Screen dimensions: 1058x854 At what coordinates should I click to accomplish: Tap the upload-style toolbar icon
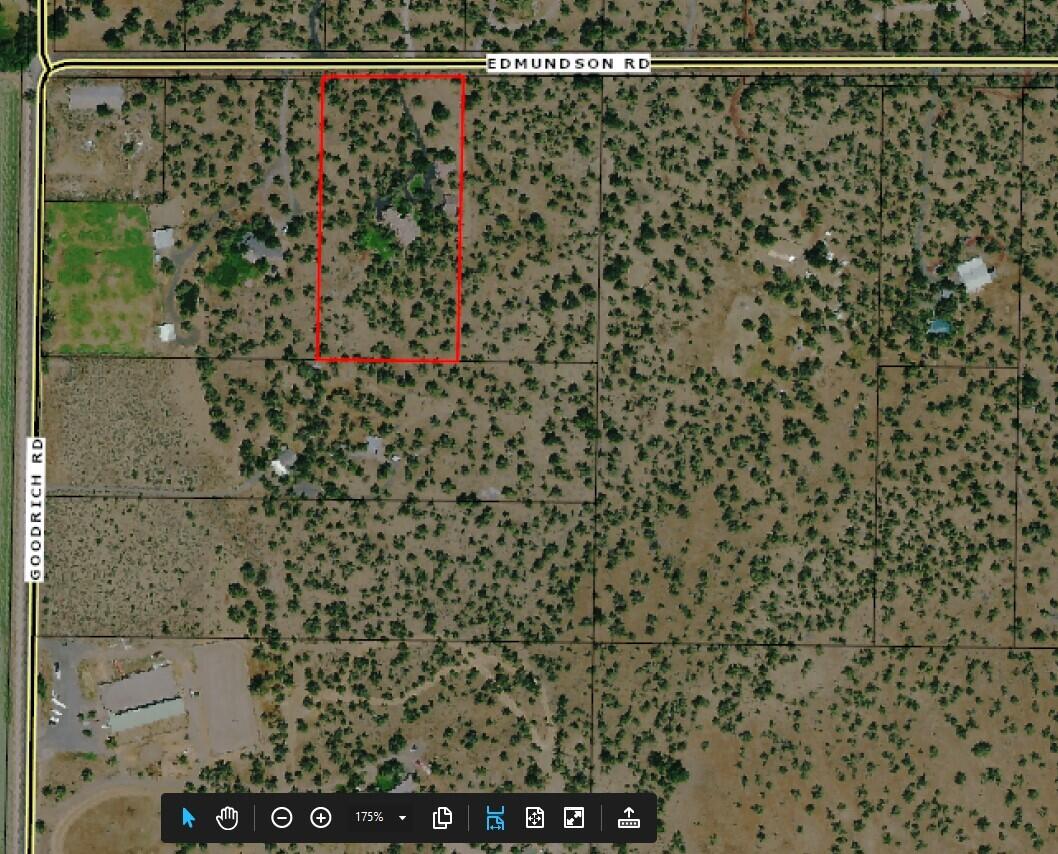click(629, 818)
